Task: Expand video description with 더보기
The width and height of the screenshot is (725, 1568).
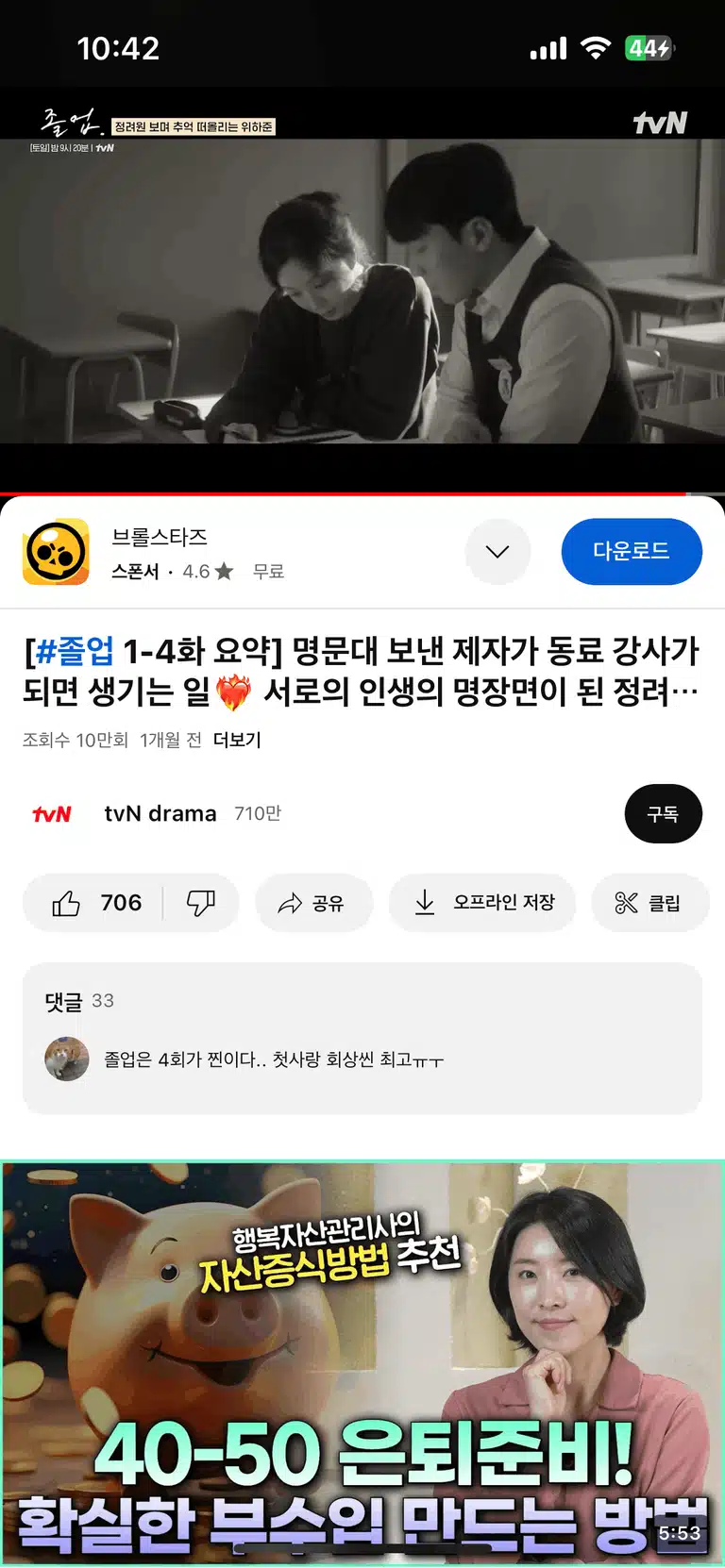Action: [237, 740]
